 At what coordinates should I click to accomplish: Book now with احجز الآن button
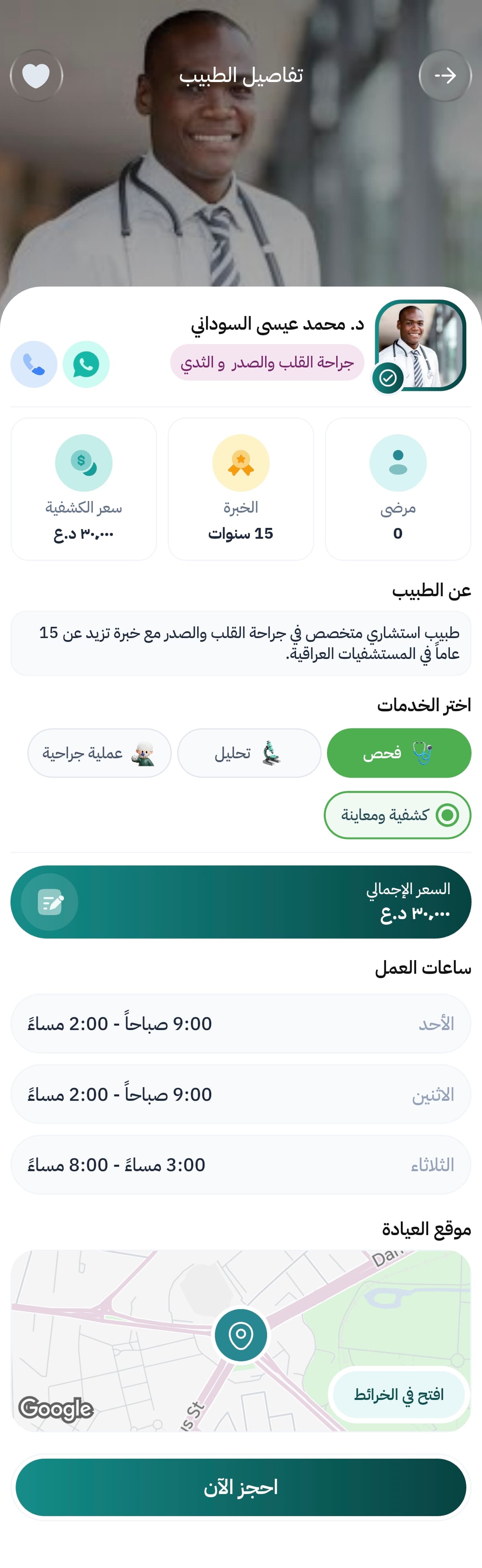click(241, 1487)
